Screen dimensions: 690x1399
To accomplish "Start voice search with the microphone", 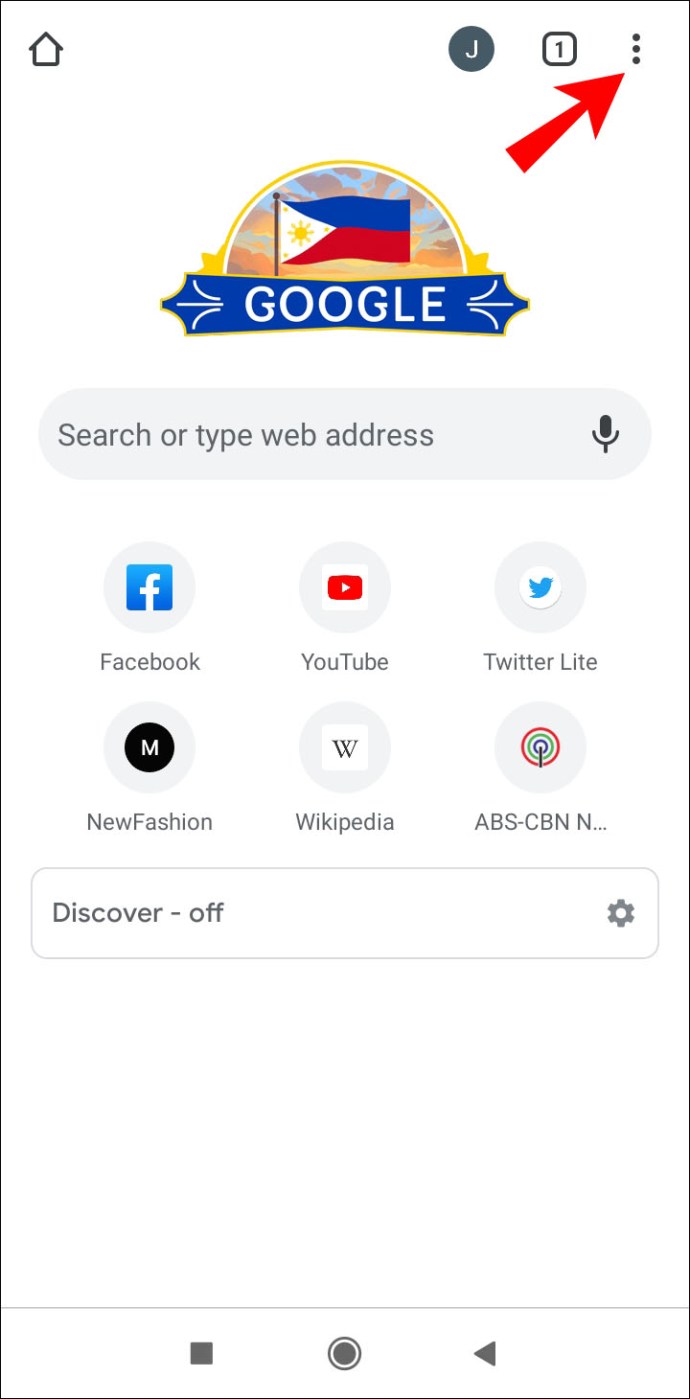I will click(605, 435).
